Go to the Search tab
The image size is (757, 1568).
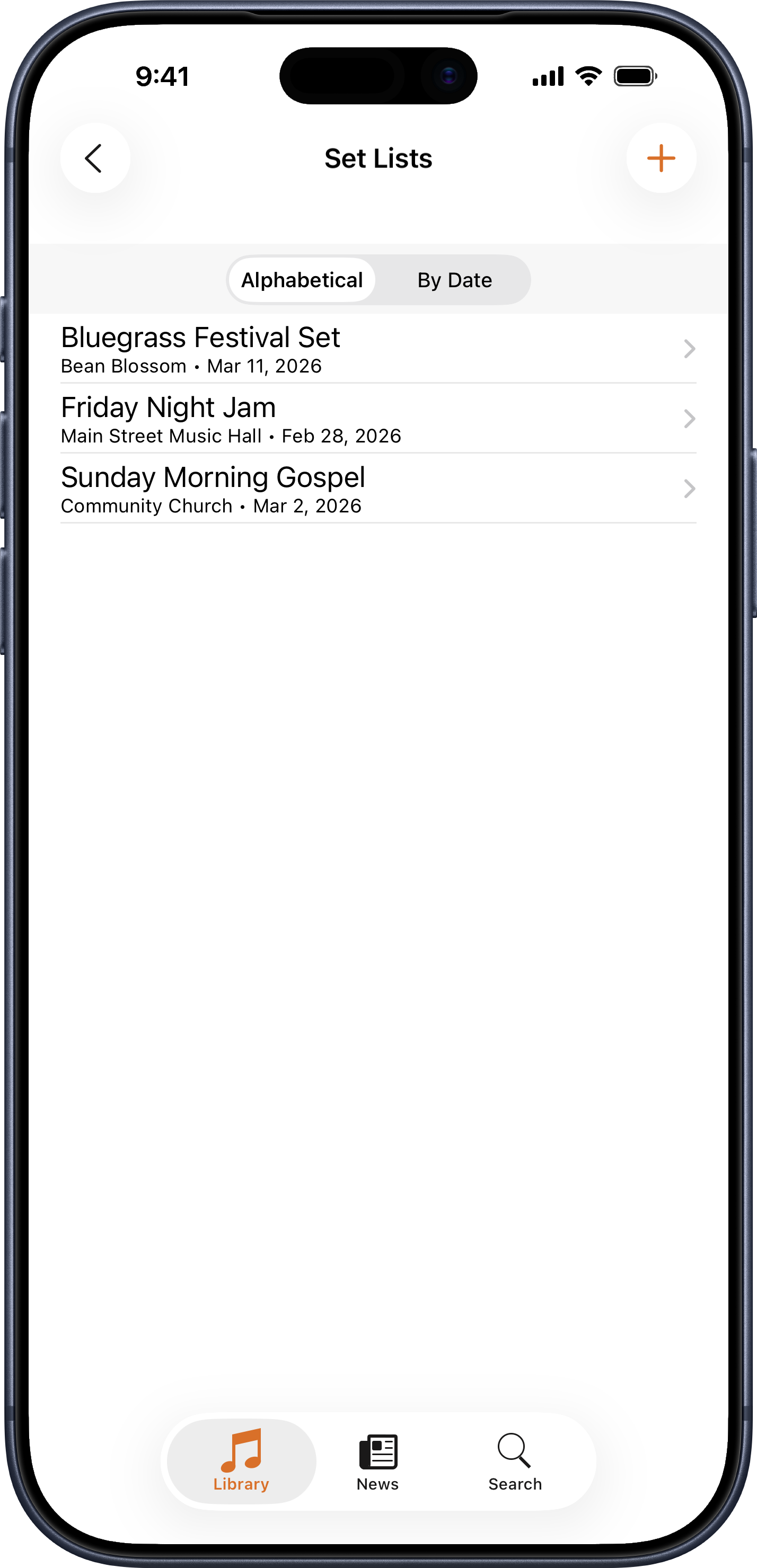click(515, 1461)
